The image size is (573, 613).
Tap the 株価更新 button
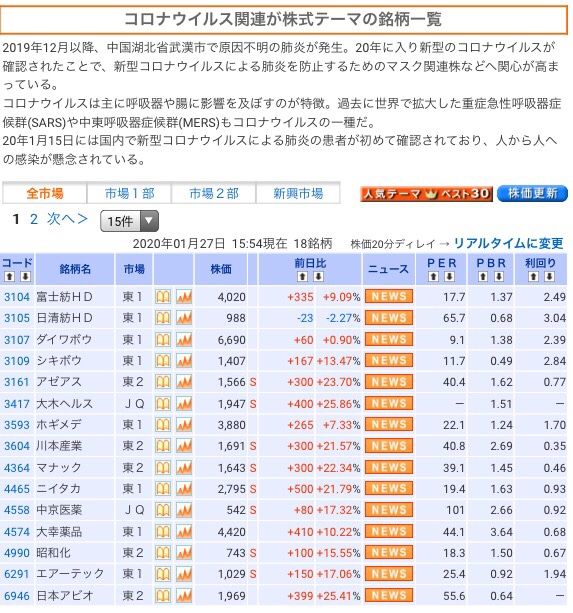532,194
